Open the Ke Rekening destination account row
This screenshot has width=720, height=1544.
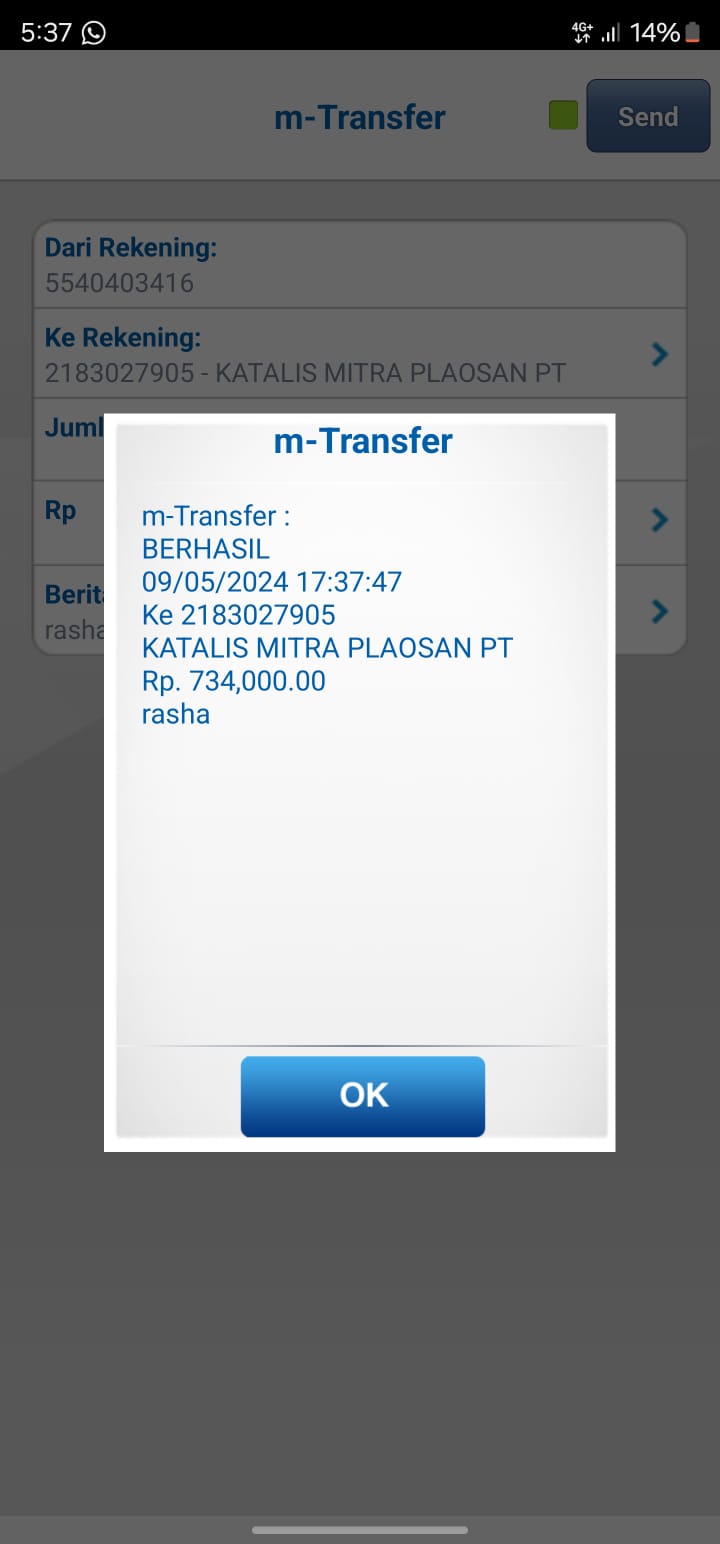click(360, 353)
